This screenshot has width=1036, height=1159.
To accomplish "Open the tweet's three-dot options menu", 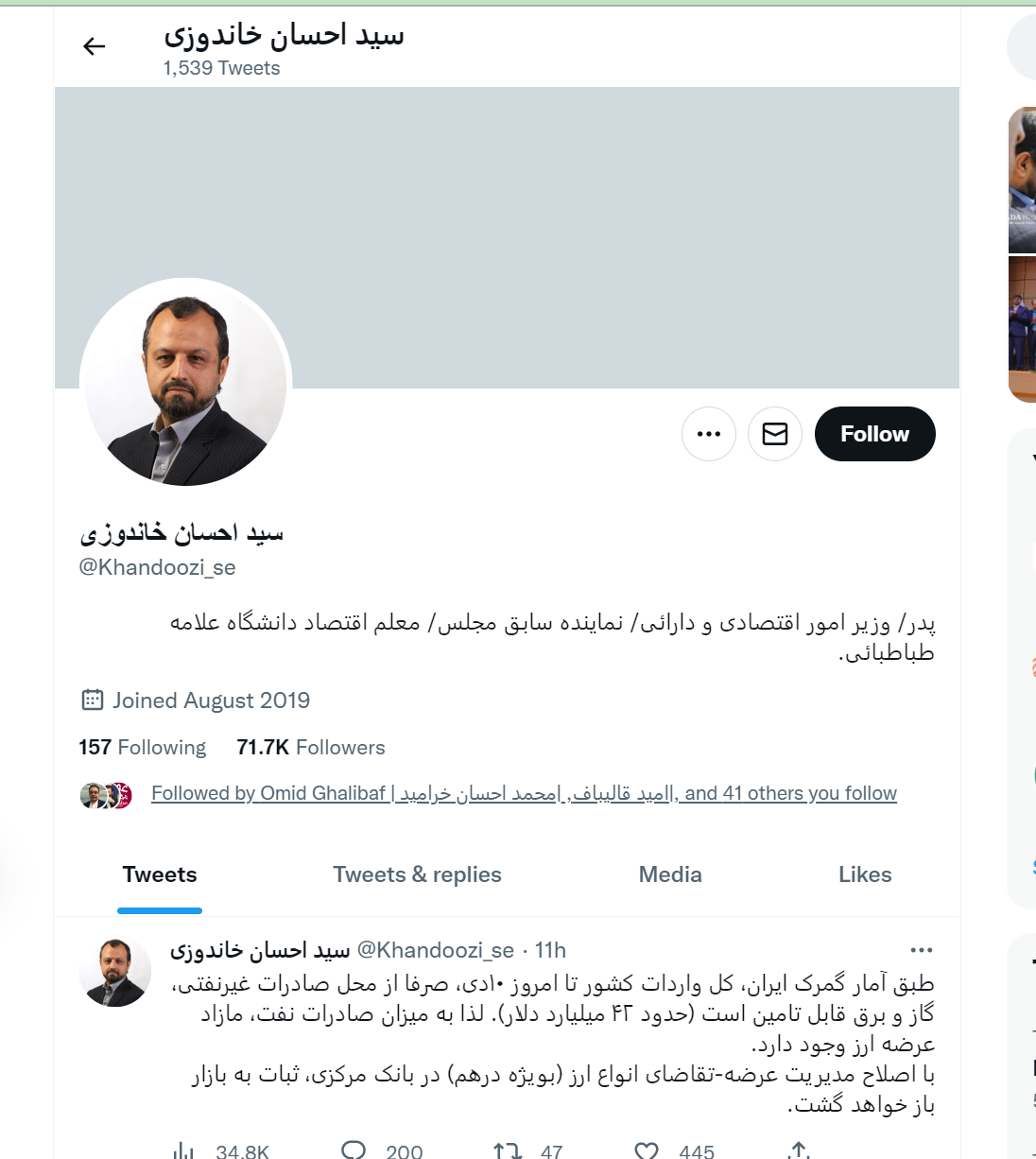I will pos(921,950).
